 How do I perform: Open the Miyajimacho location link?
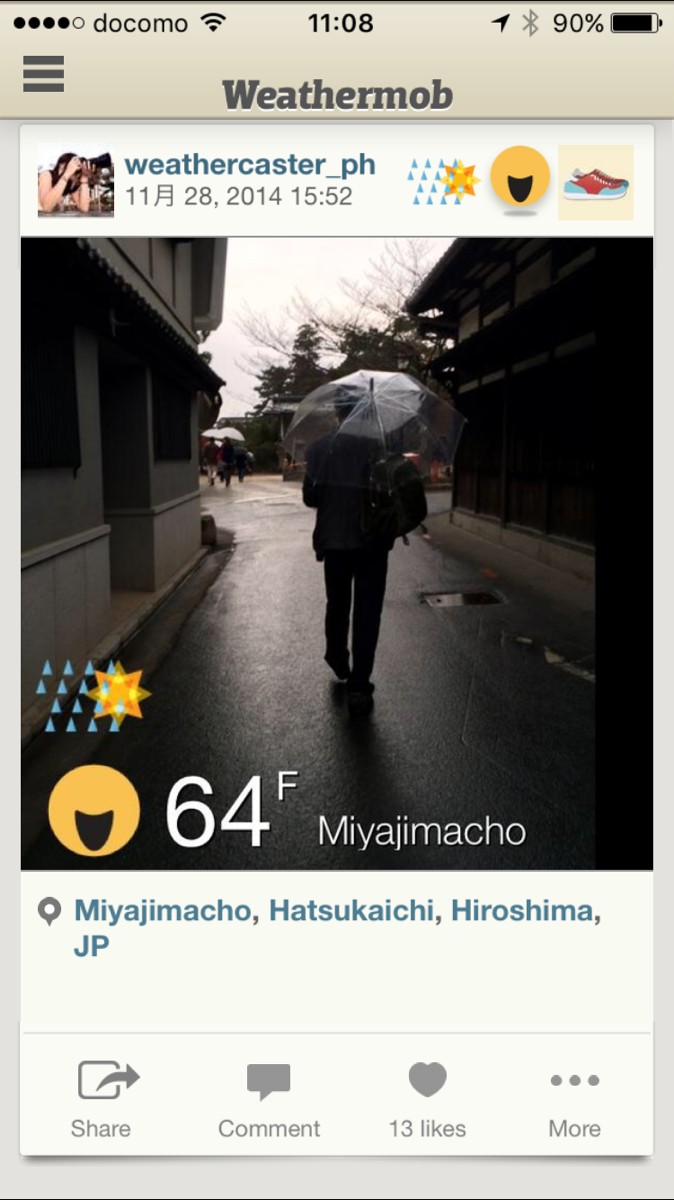(x=162, y=911)
